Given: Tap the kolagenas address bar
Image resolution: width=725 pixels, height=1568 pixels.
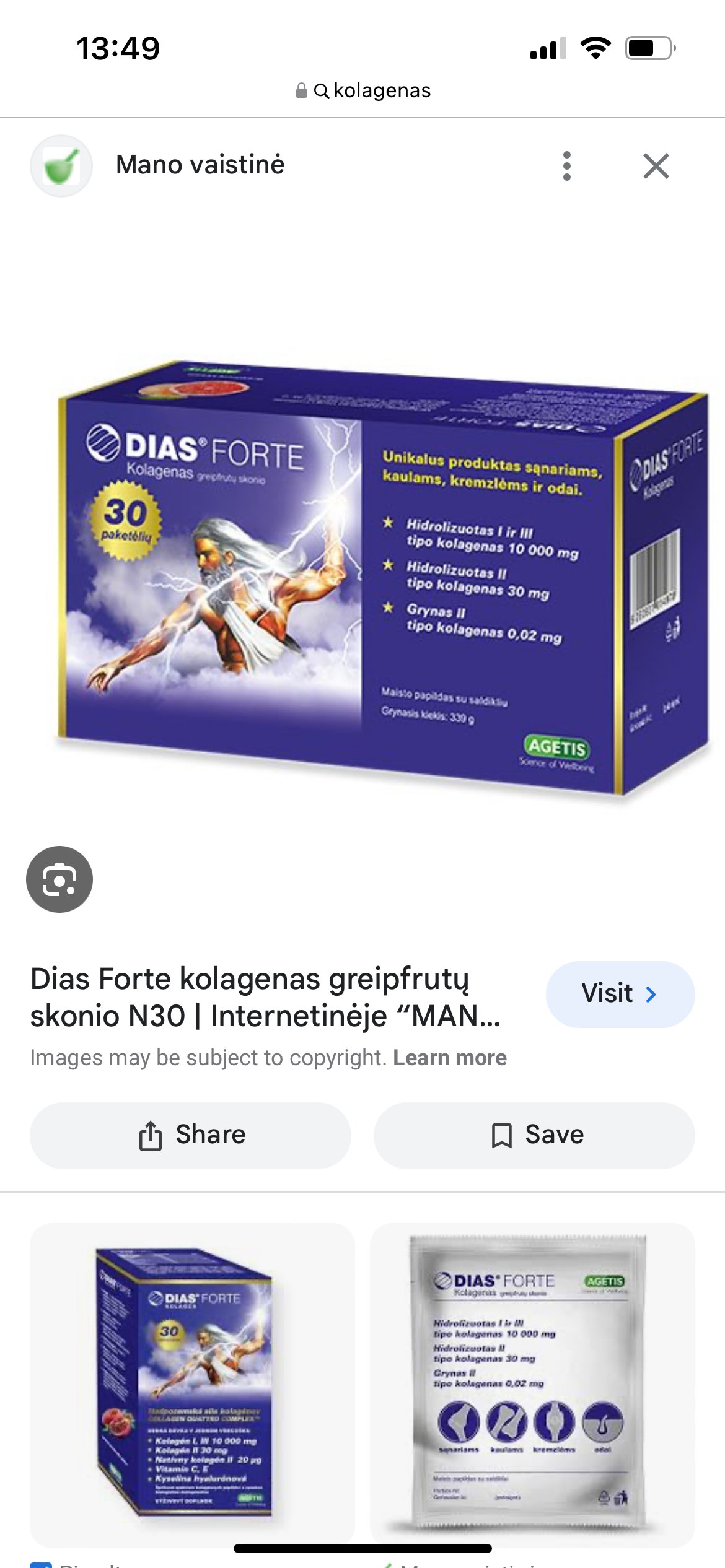Looking at the screenshot, I should [362, 90].
